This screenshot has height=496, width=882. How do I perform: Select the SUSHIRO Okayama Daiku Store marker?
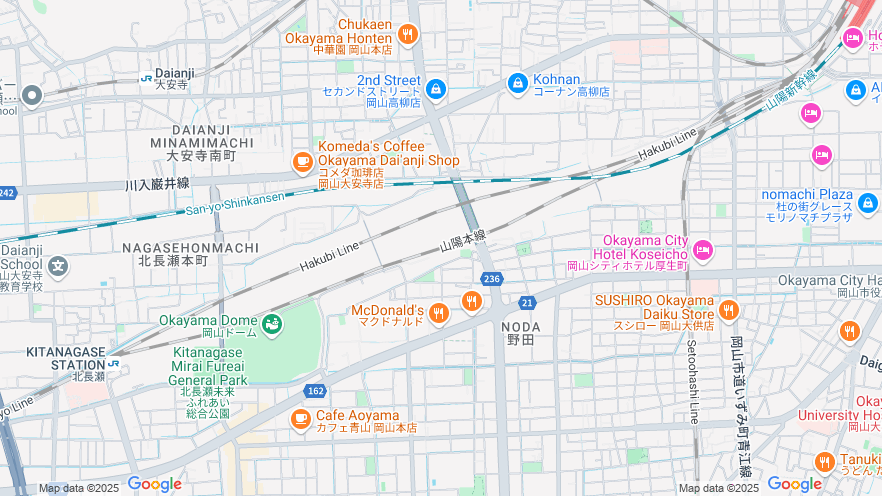728,310
